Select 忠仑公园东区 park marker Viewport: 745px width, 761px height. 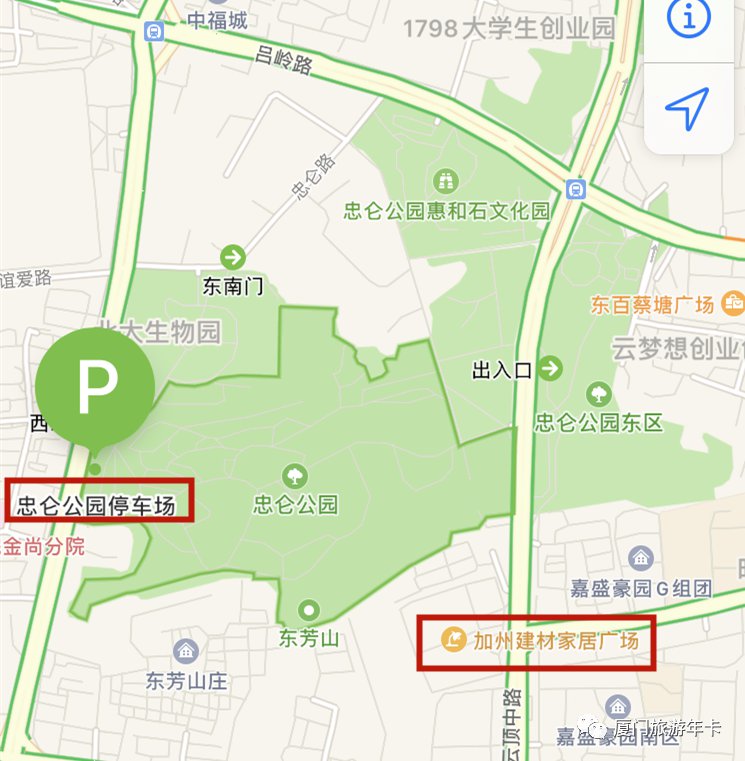coord(598,392)
